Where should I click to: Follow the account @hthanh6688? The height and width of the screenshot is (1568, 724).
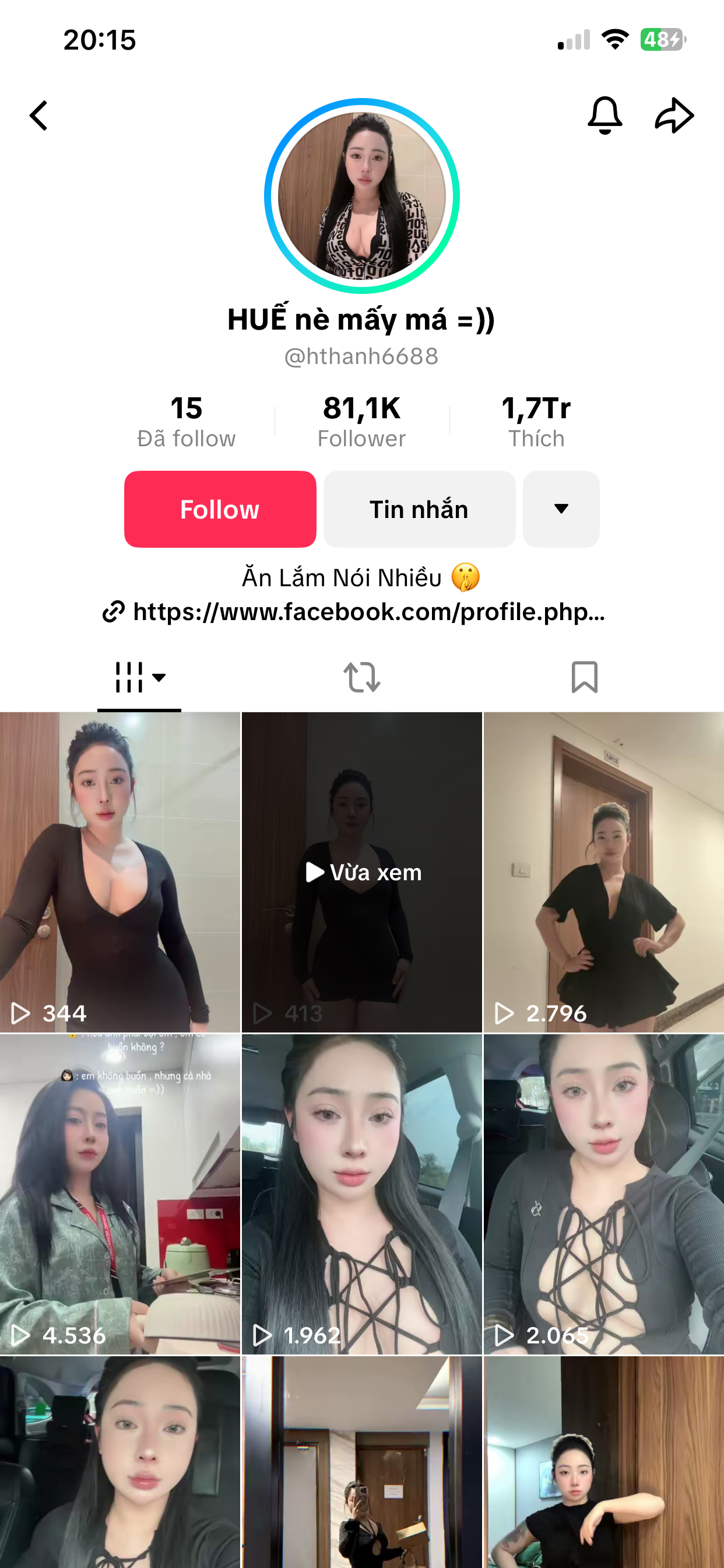[x=220, y=509]
